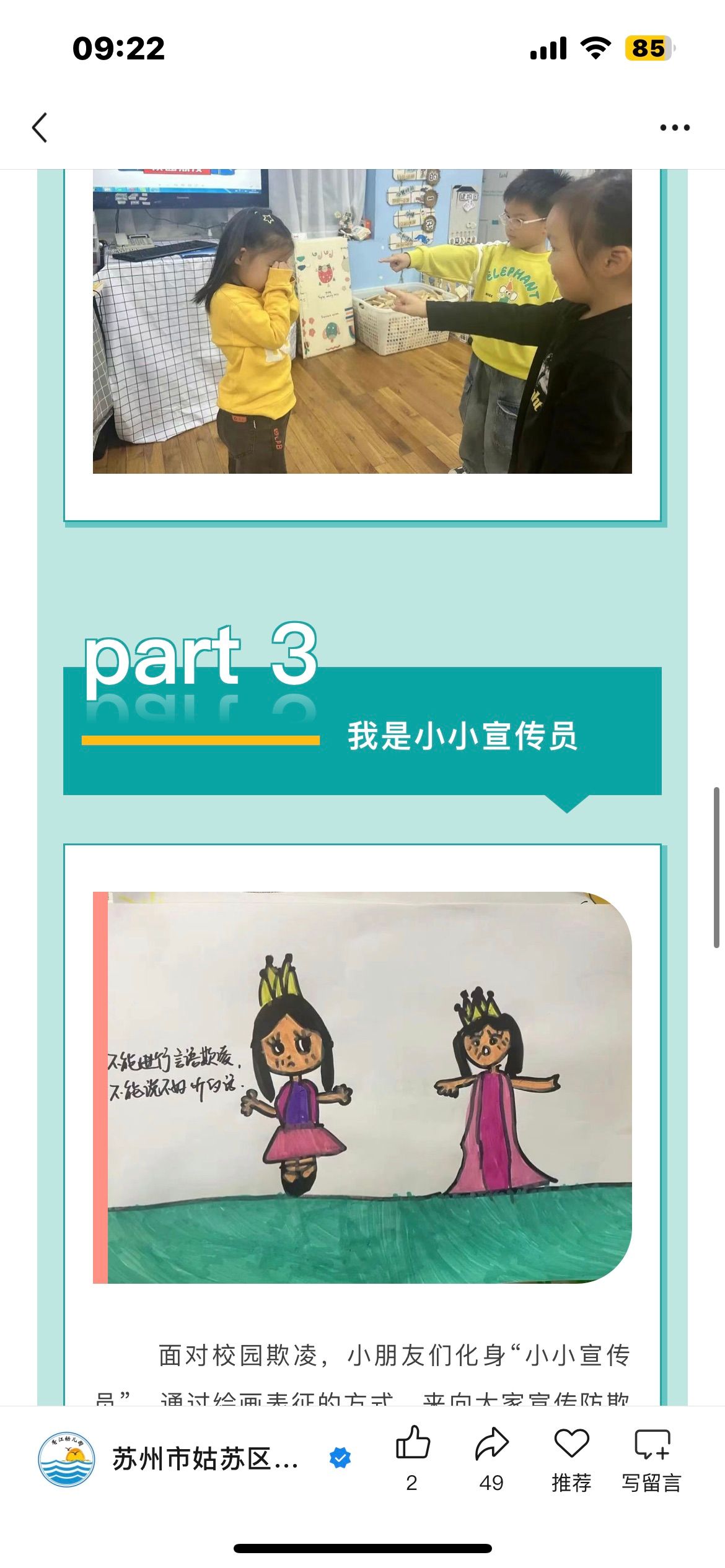Tap the 推荐 heart icon
The width and height of the screenshot is (725, 1568).
(x=571, y=1444)
